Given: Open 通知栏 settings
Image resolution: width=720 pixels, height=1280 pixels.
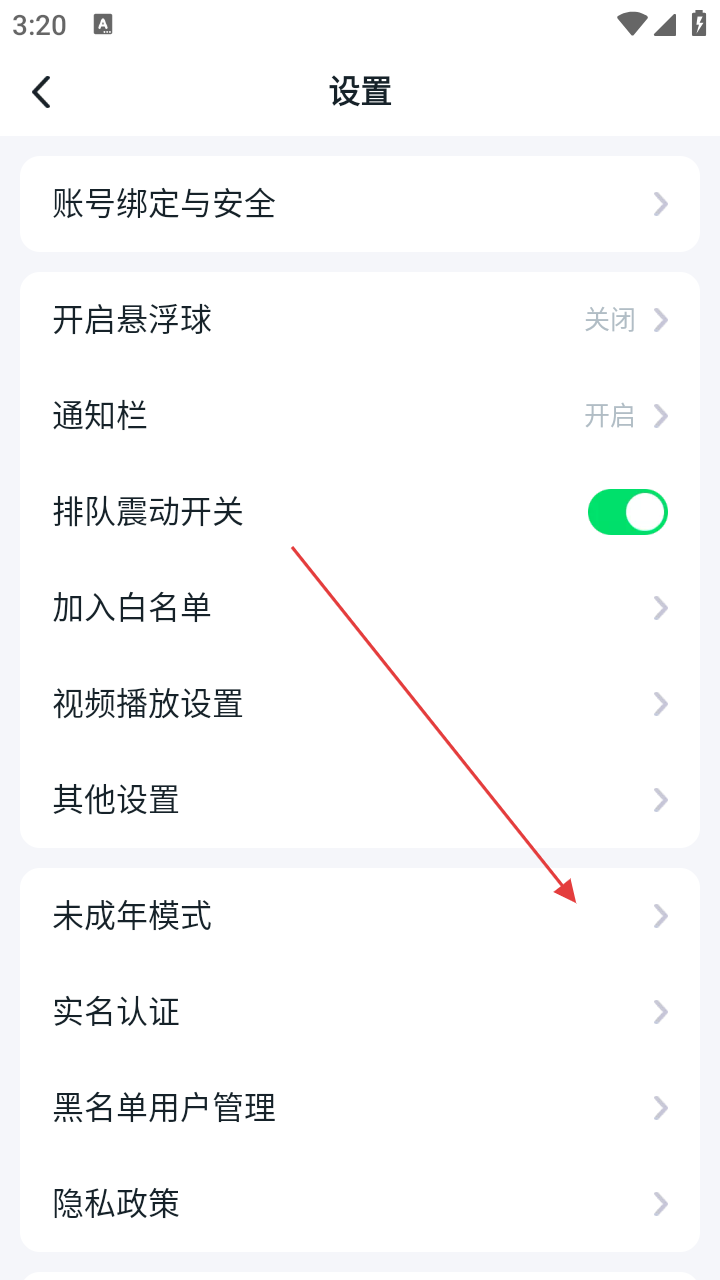Looking at the screenshot, I should click(x=360, y=416).
